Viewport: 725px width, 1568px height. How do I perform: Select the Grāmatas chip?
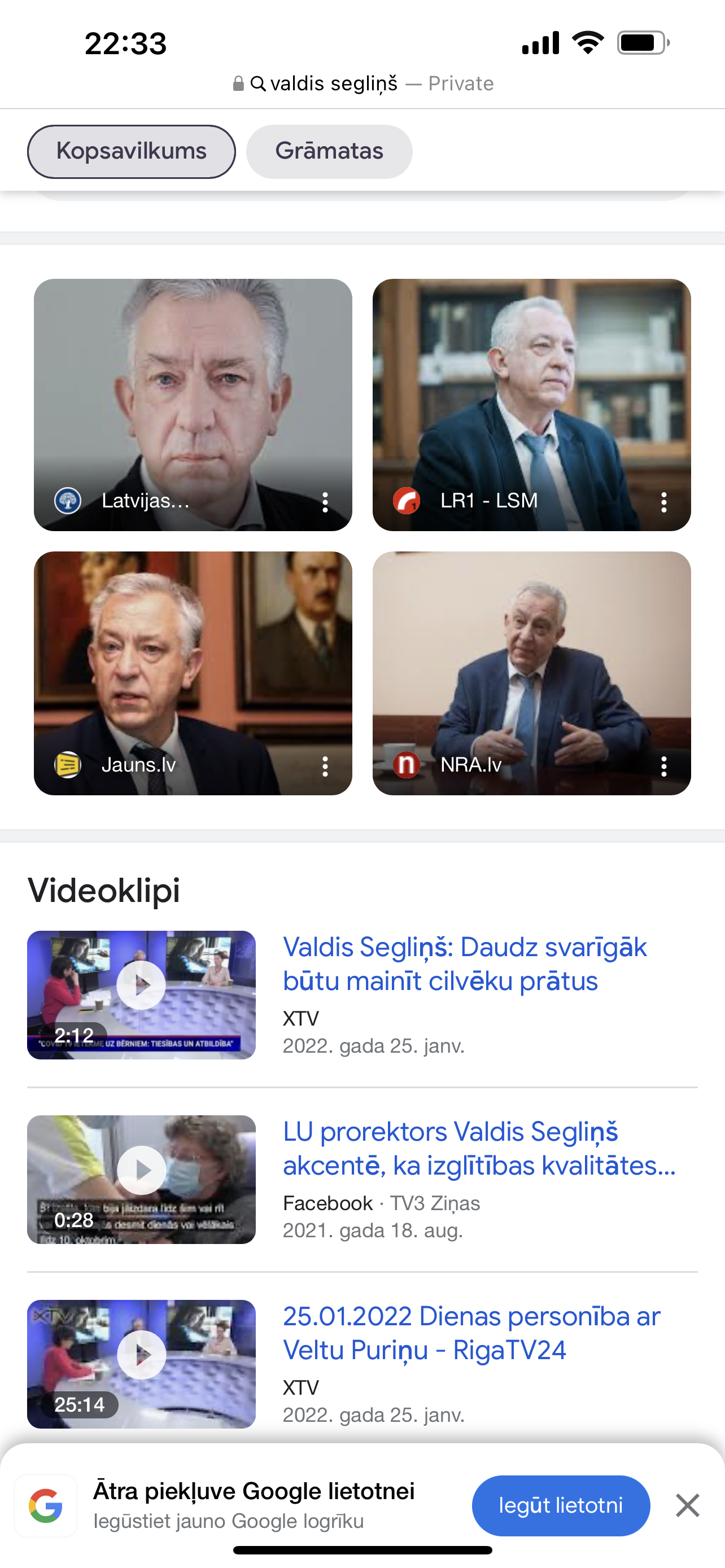coord(329,152)
